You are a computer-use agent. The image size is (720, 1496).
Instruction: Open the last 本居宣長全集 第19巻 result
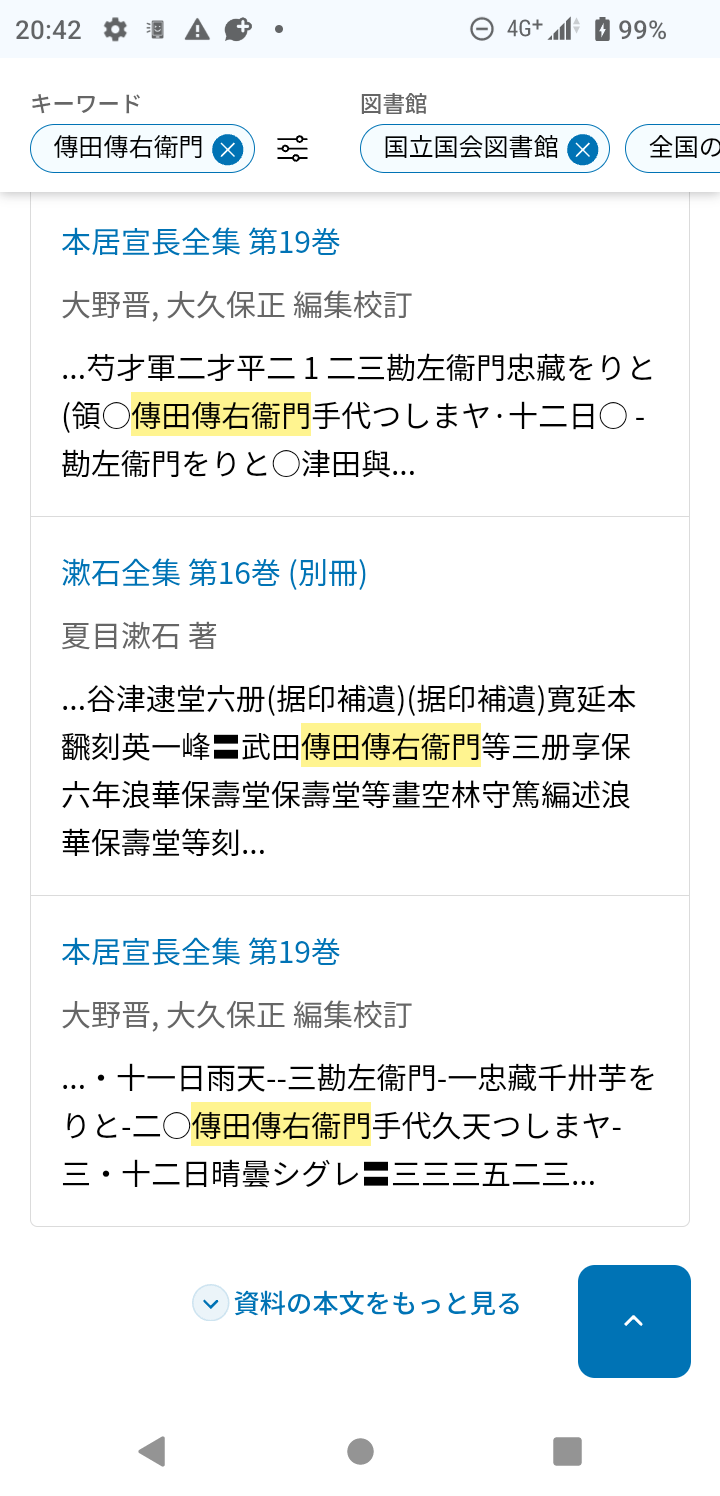point(201,952)
